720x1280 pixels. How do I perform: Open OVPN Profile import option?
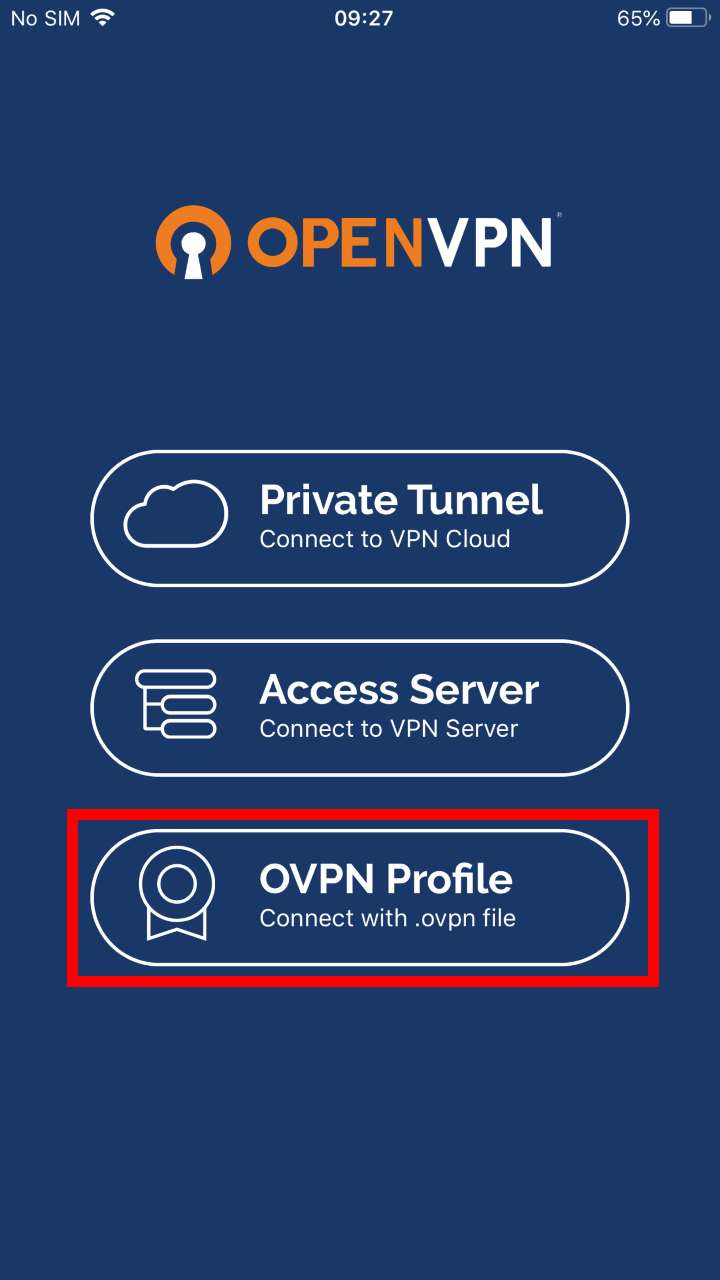[x=360, y=898]
